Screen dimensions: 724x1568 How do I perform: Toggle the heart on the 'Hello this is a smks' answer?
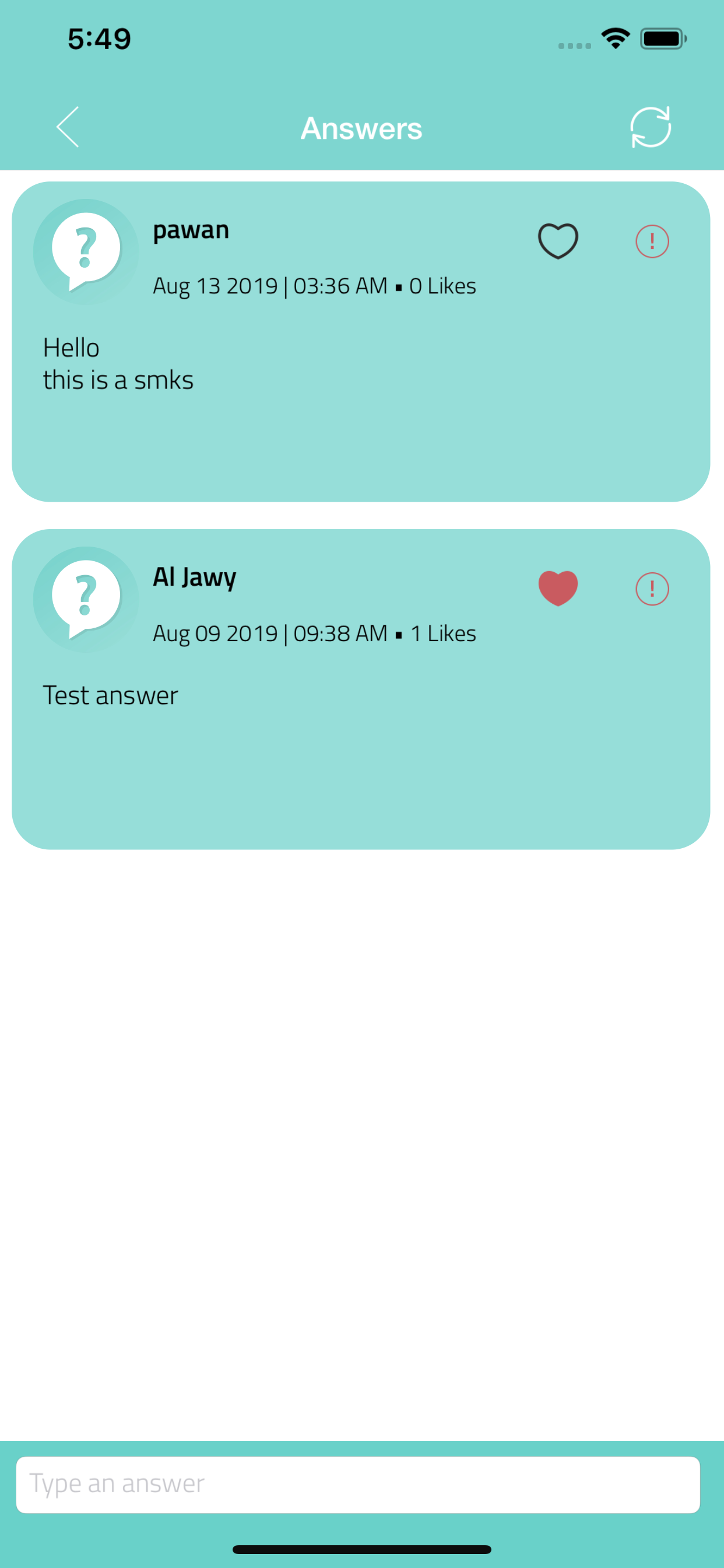[x=557, y=240]
